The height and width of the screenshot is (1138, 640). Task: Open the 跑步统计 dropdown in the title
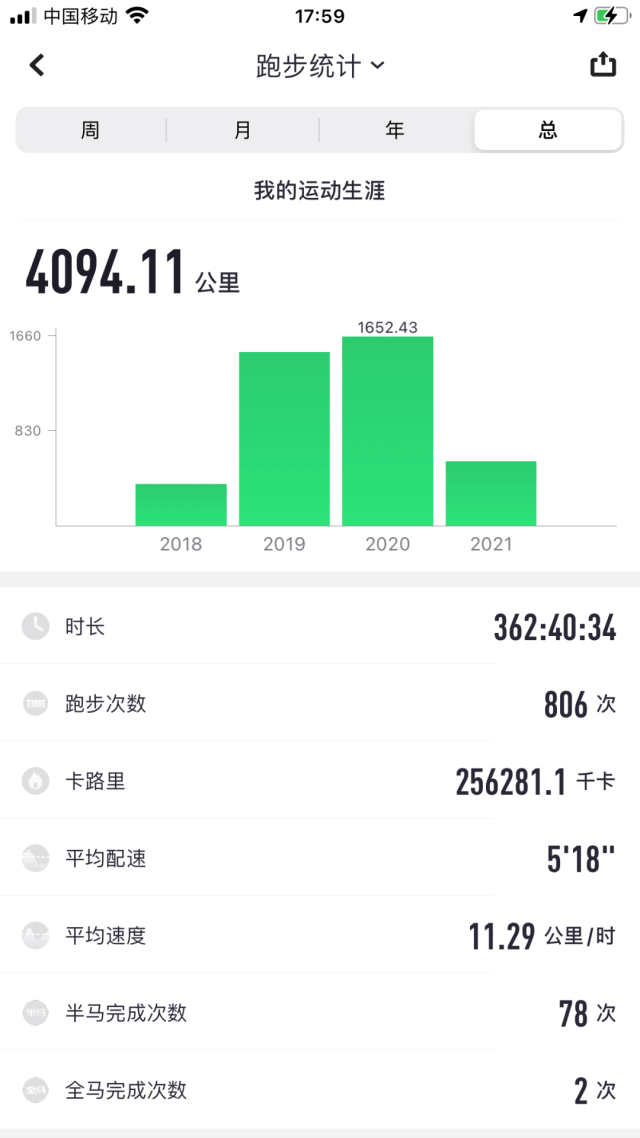click(x=319, y=67)
